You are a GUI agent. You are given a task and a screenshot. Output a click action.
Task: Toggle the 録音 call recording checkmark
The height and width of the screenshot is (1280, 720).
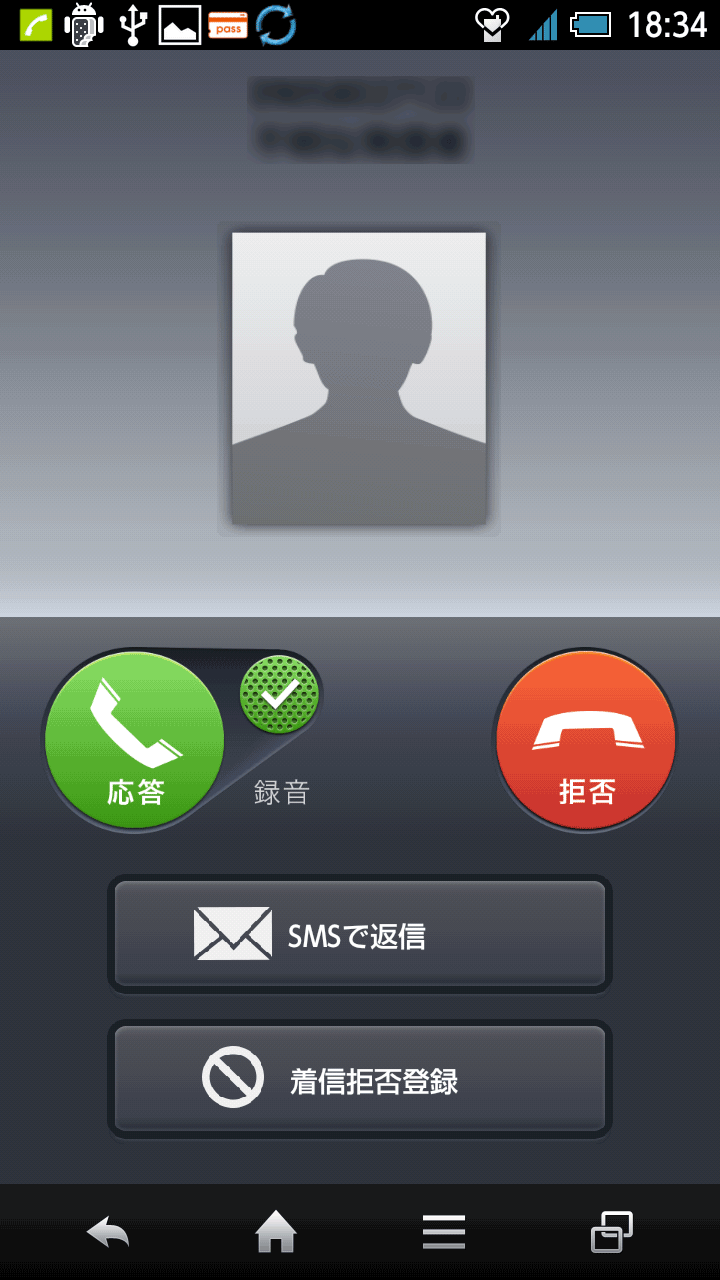279,694
